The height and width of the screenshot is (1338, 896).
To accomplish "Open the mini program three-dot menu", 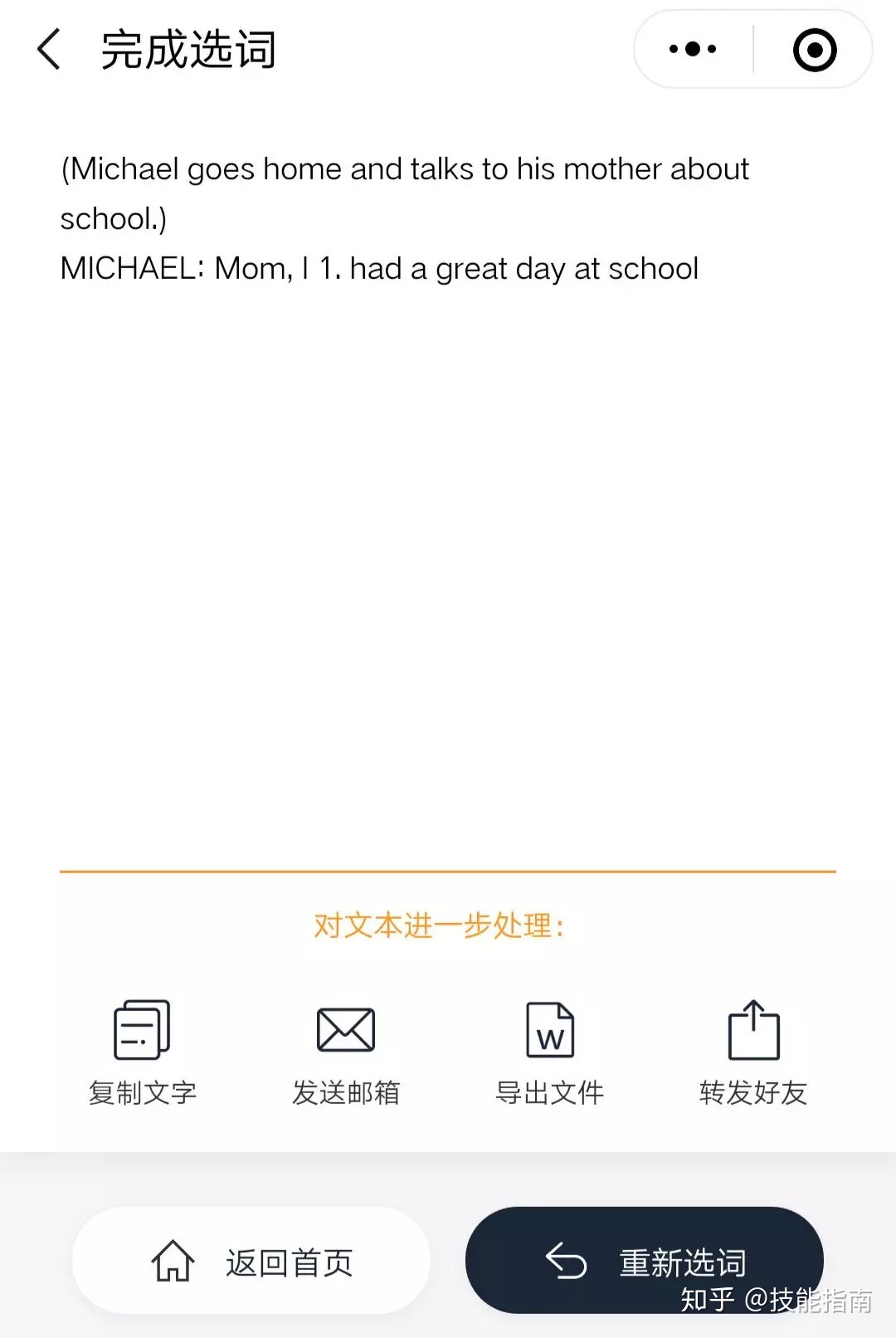I will tap(693, 49).
